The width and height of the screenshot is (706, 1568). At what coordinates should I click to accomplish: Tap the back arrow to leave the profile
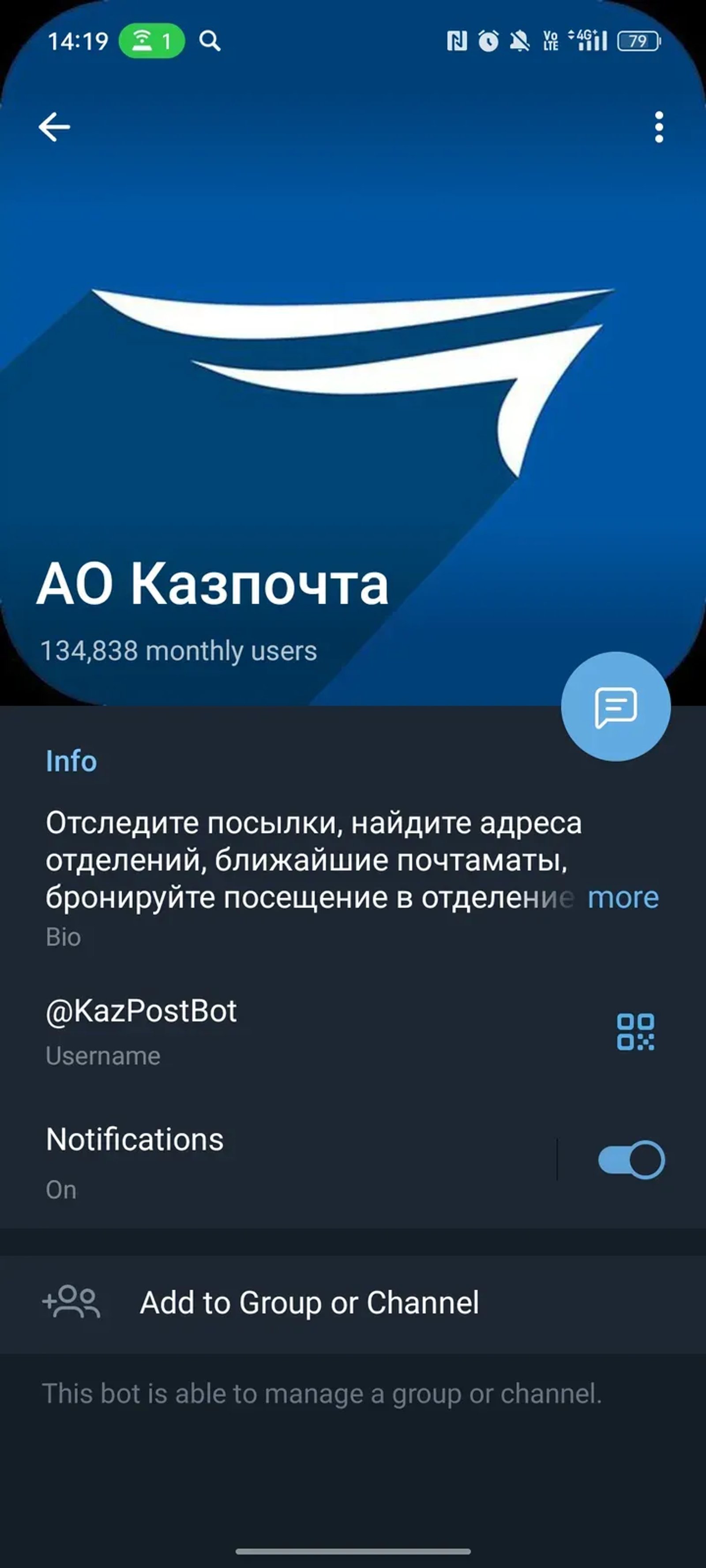point(53,126)
